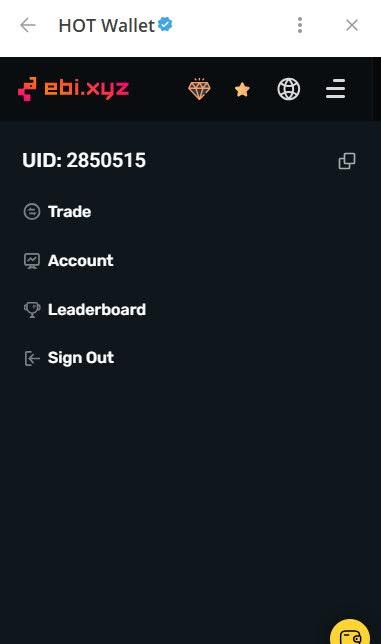Open the yellow wallet floating button

coord(350,632)
